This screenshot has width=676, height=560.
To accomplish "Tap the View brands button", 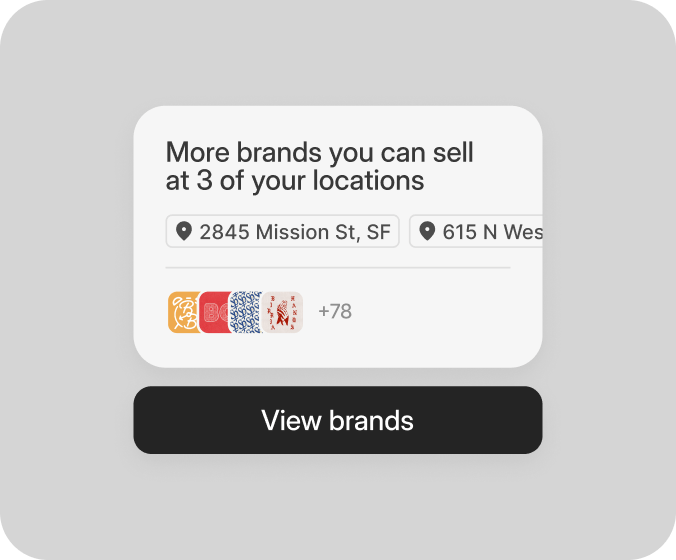I will [338, 420].
